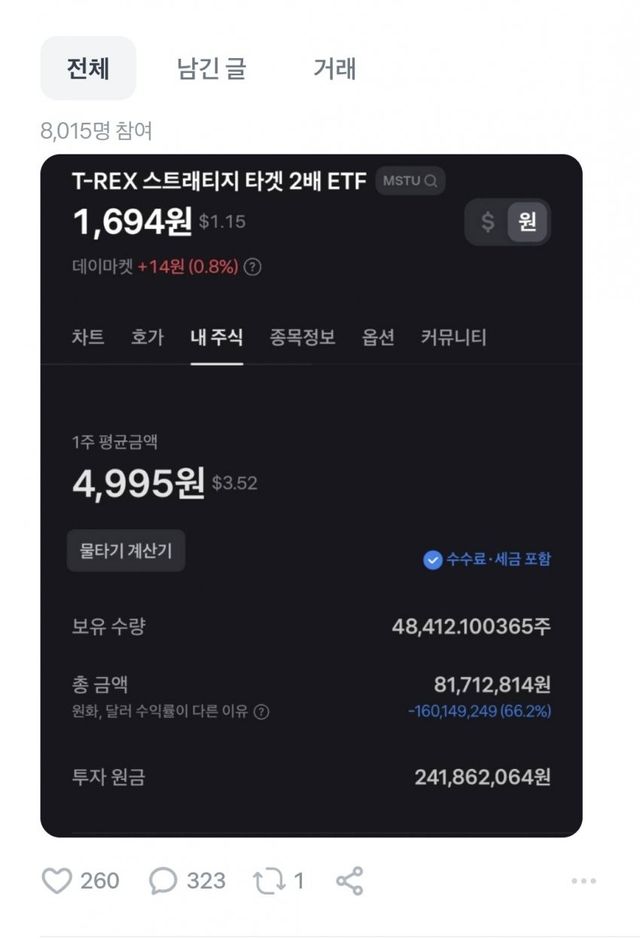Select the 거래 tab
Image resolution: width=640 pixels, height=939 pixels.
335,69
